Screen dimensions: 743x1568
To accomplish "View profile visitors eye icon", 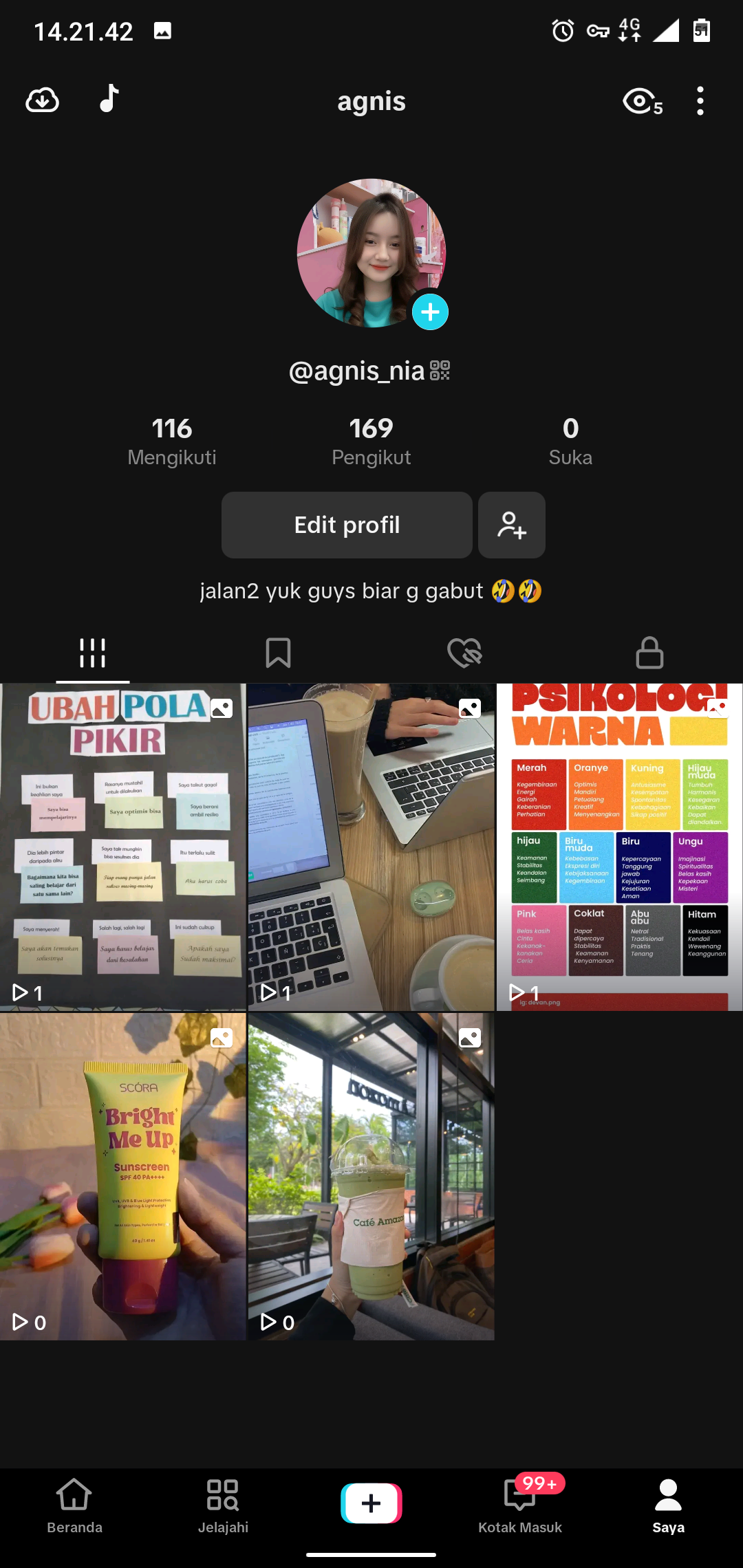I will click(643, 102).
